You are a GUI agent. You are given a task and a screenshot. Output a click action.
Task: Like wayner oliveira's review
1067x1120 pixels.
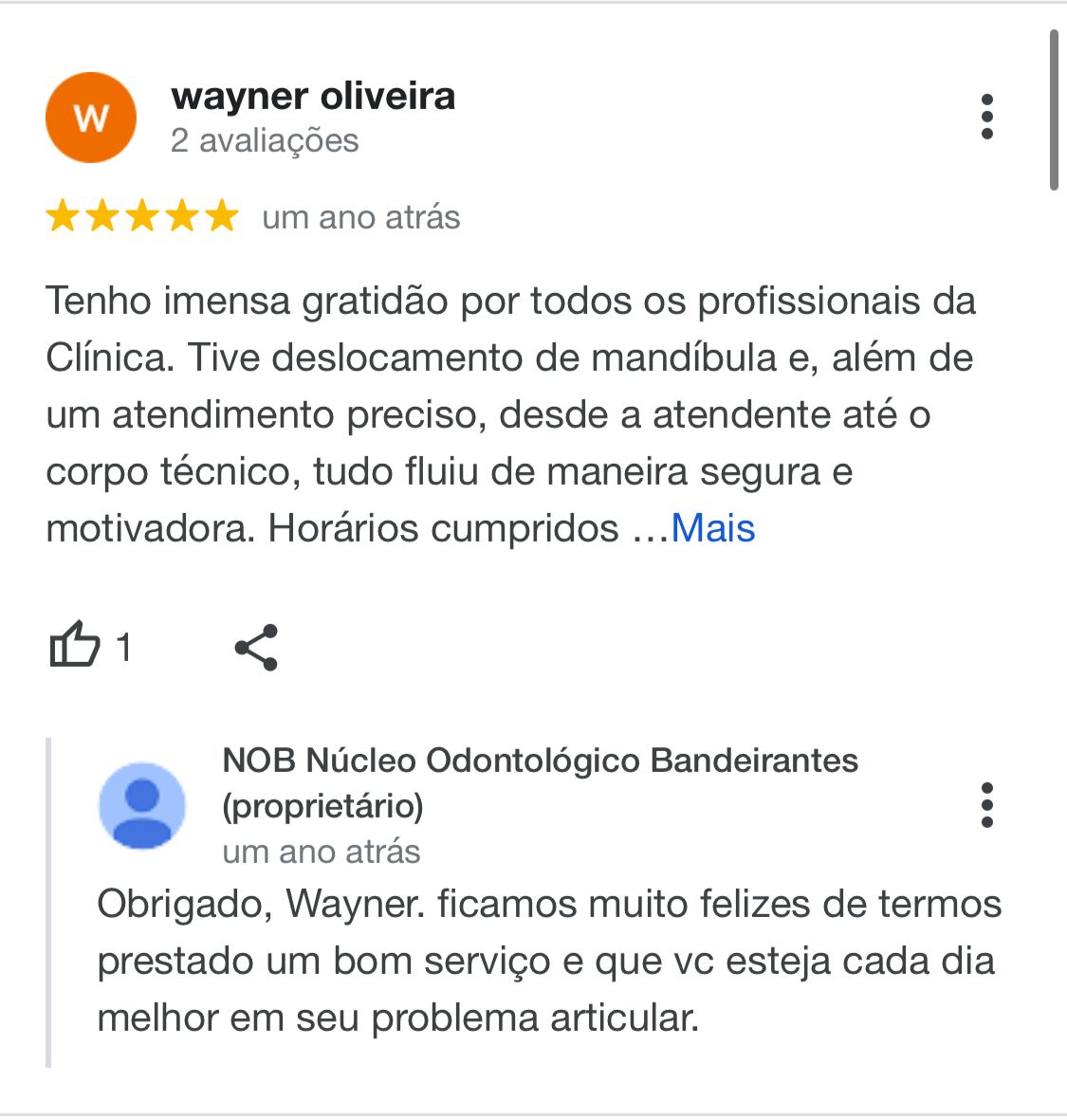[75, 646]
